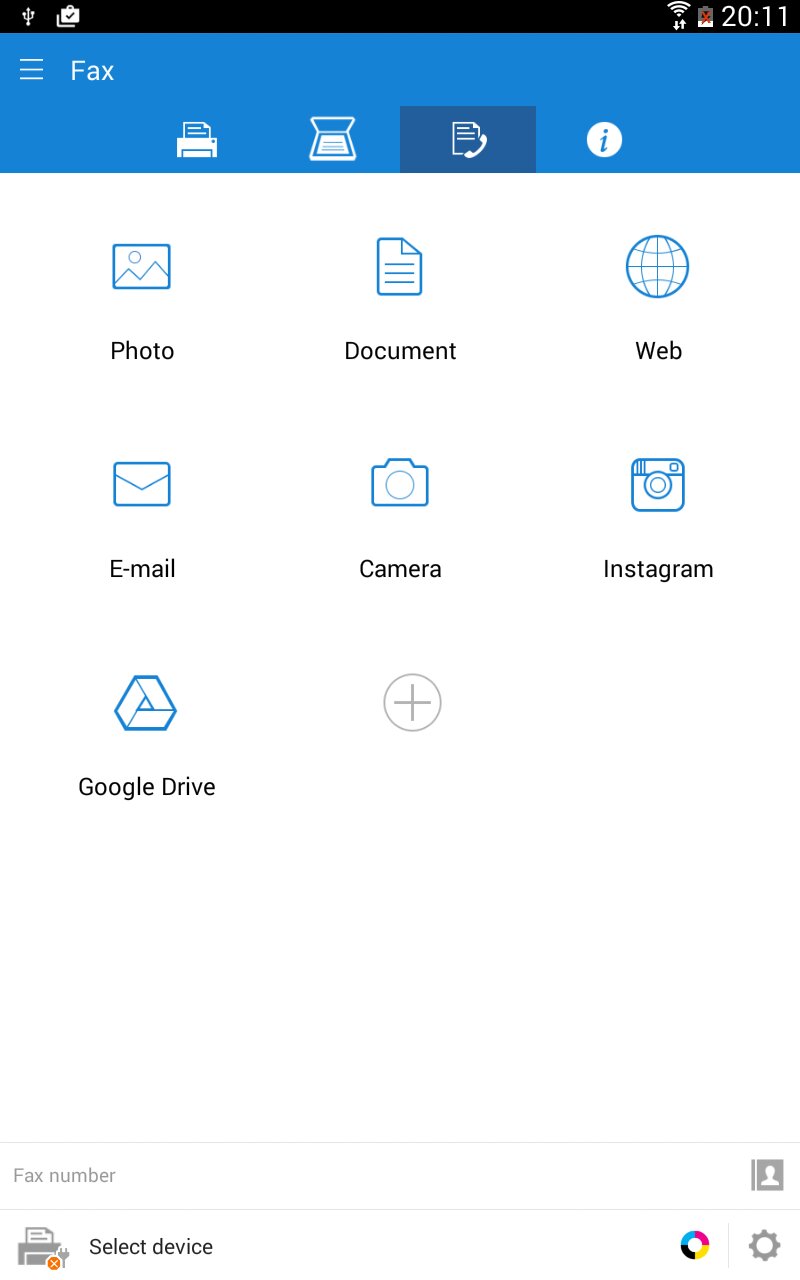Open the Web source option
The image size is (800, 1280).
[658, 297]
